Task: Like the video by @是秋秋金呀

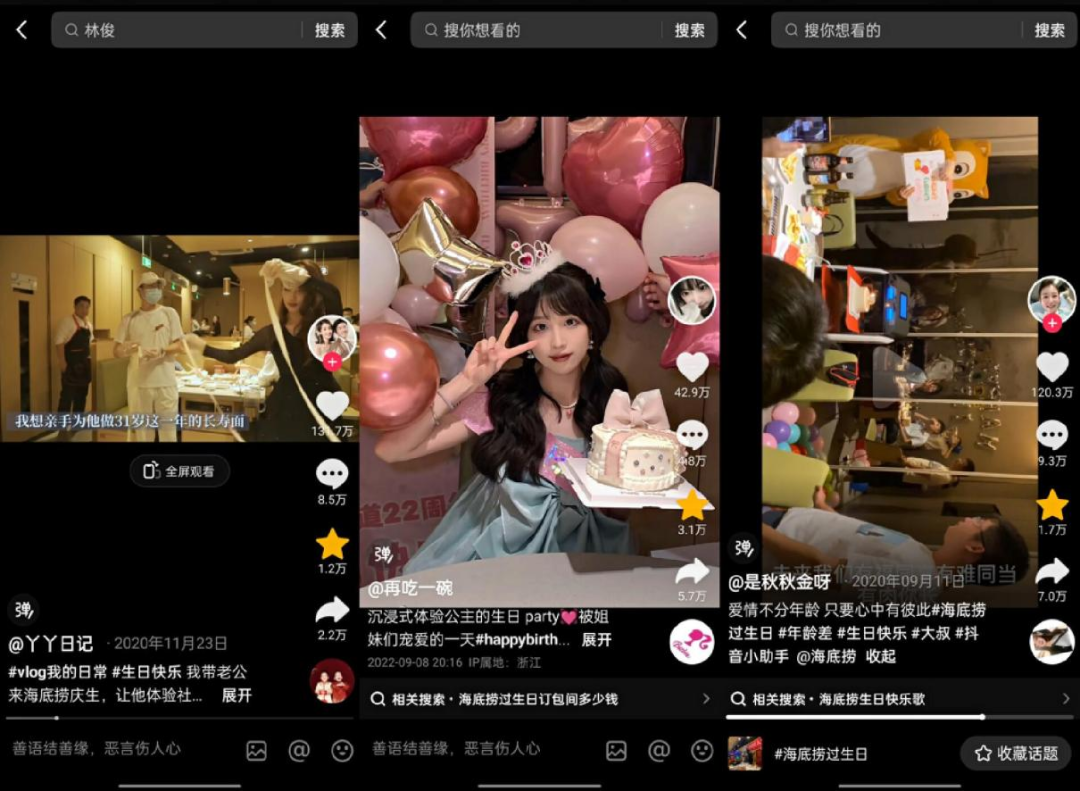Action: [1052, 367]
